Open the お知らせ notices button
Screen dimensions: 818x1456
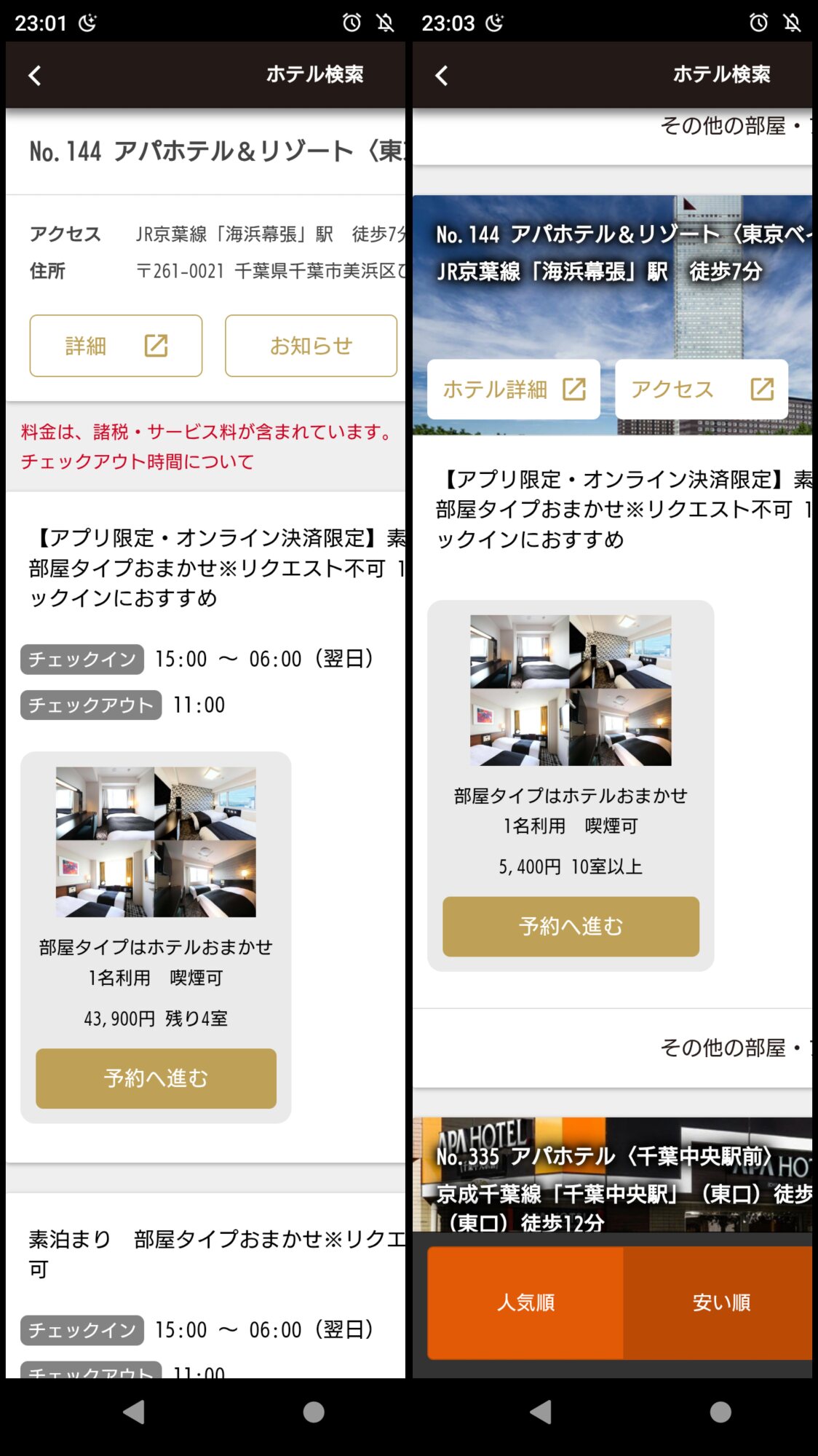pyautogui.click(x=311, y=346)
